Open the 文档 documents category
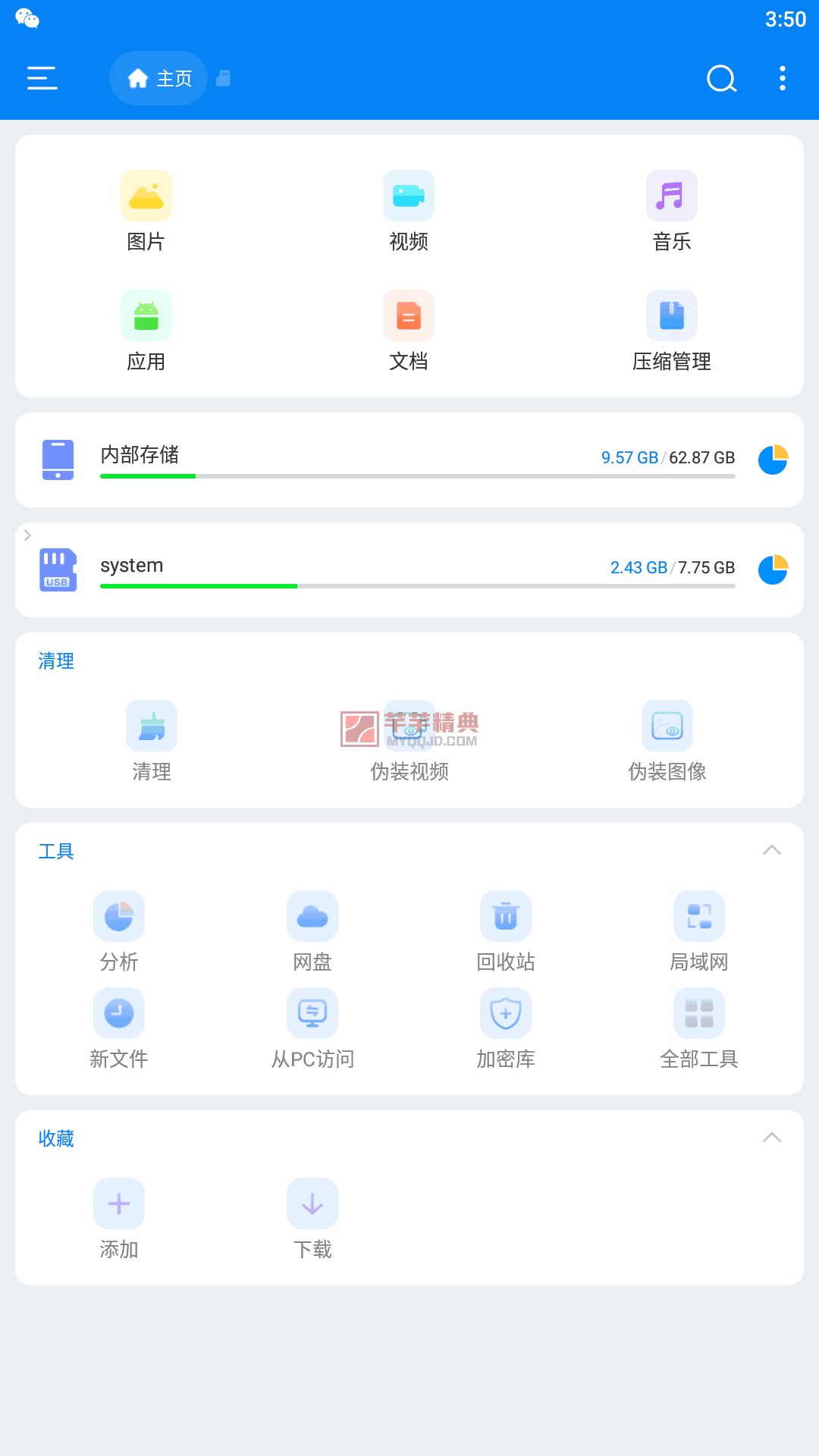Image resolution: width=819 pixels, height=1456 pixels. pos(409,331)
